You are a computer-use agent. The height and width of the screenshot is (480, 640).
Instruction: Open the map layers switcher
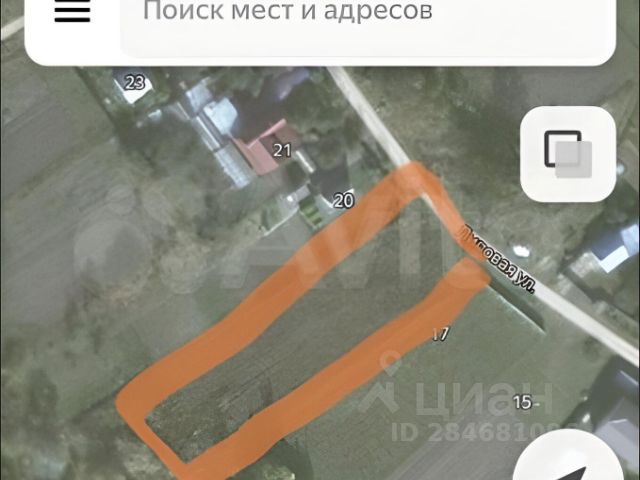coord(567,153)
